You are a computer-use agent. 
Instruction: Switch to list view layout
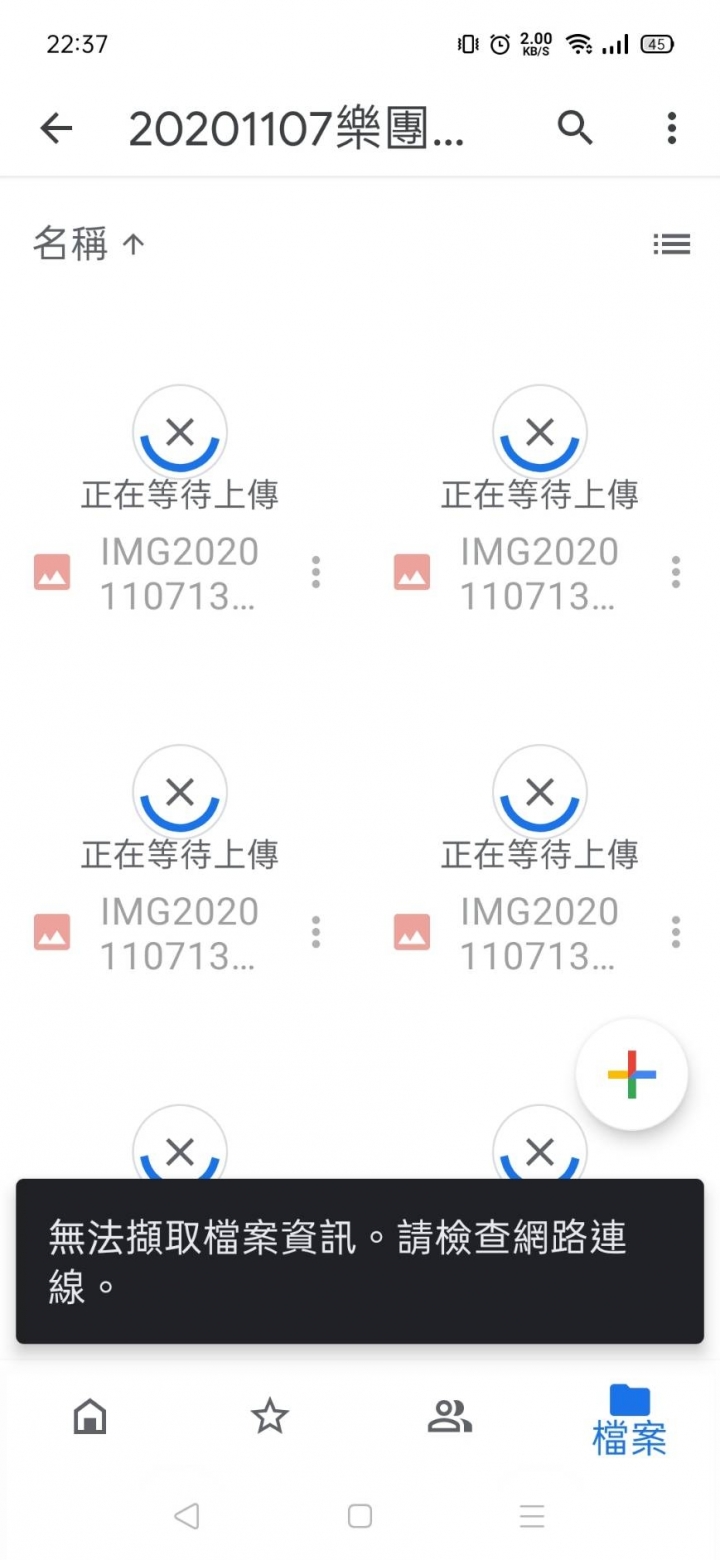(671, 243)
